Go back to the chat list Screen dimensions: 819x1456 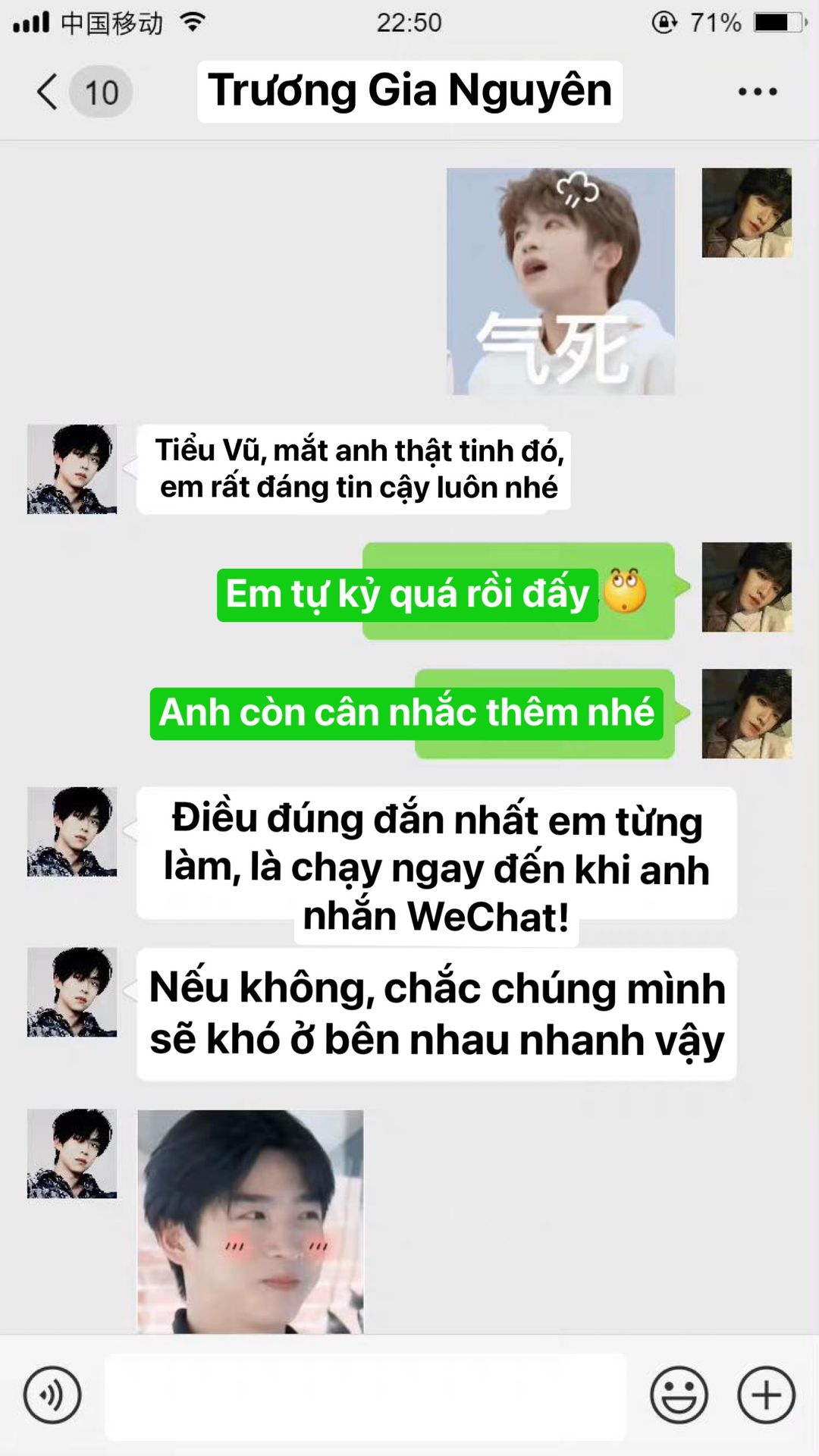pos(47,92)
